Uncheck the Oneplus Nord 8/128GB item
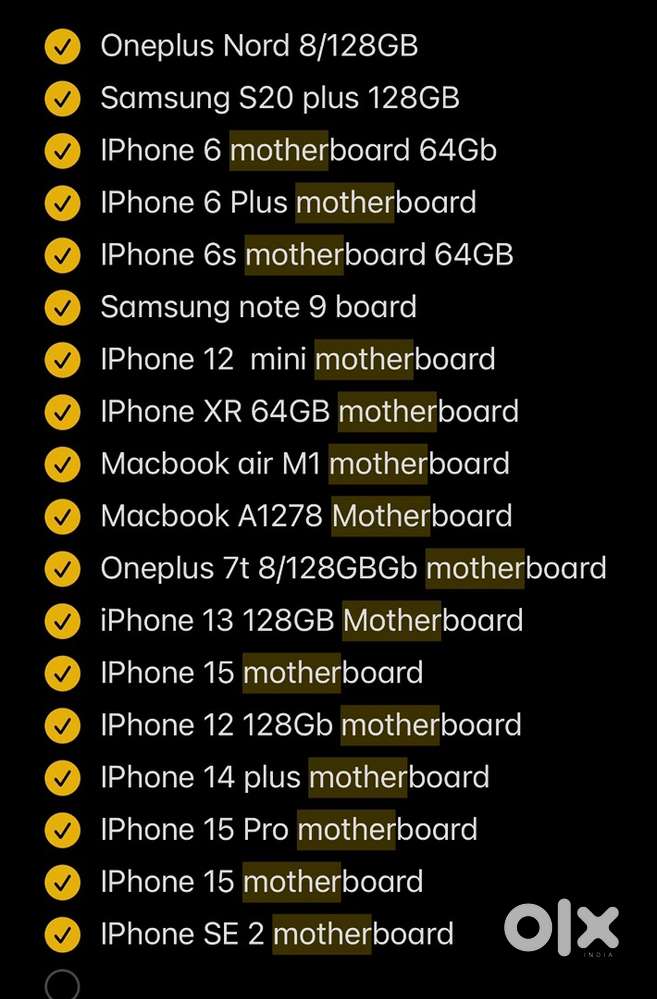The height and width of the screenshot is (999, 657). (x=62, y=46)
